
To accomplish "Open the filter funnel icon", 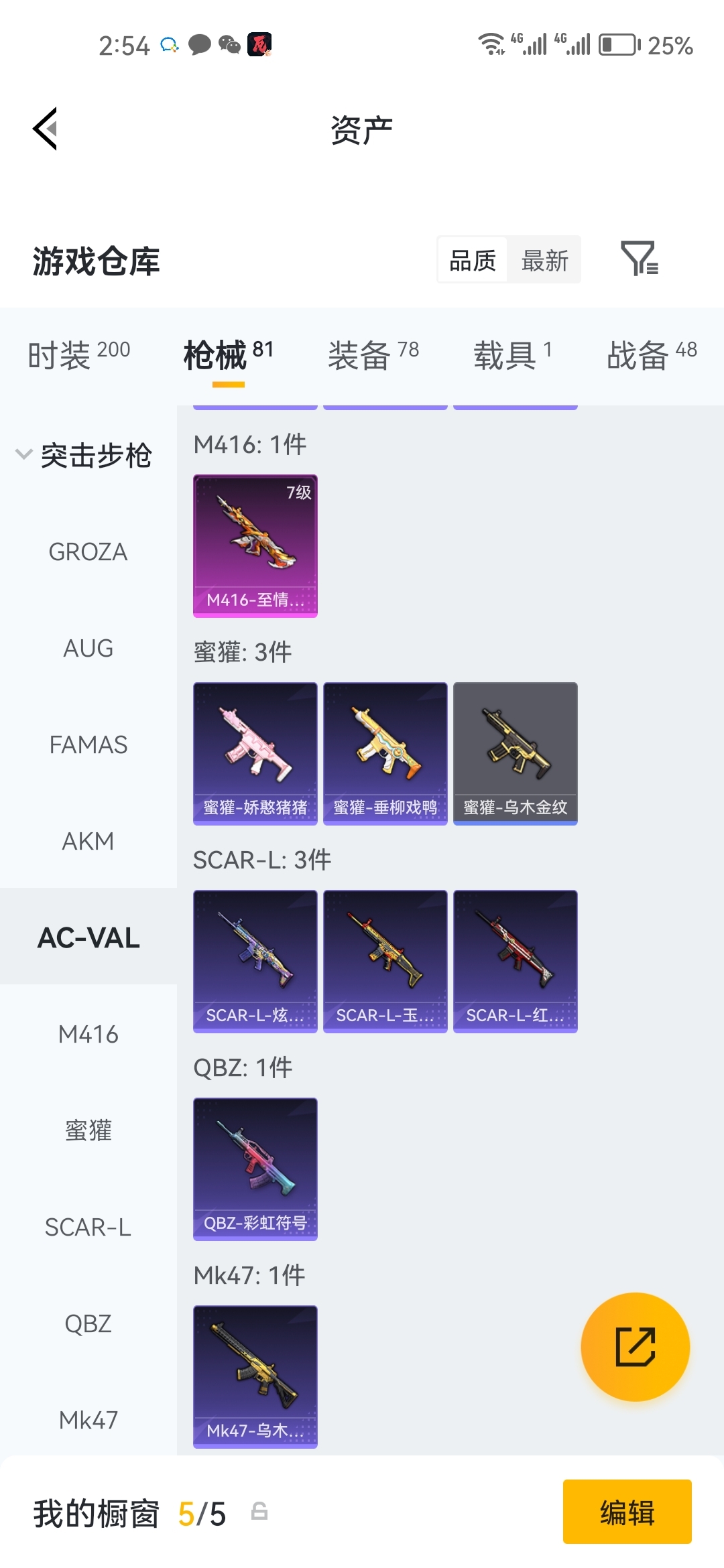I will point(639,259).
